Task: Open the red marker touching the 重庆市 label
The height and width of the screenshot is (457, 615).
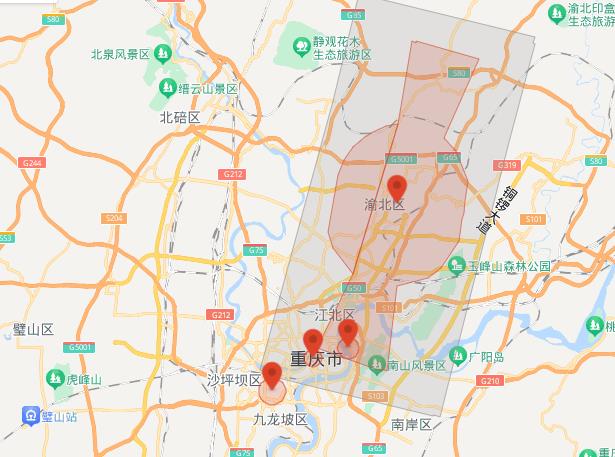Action: click(313, 339)
